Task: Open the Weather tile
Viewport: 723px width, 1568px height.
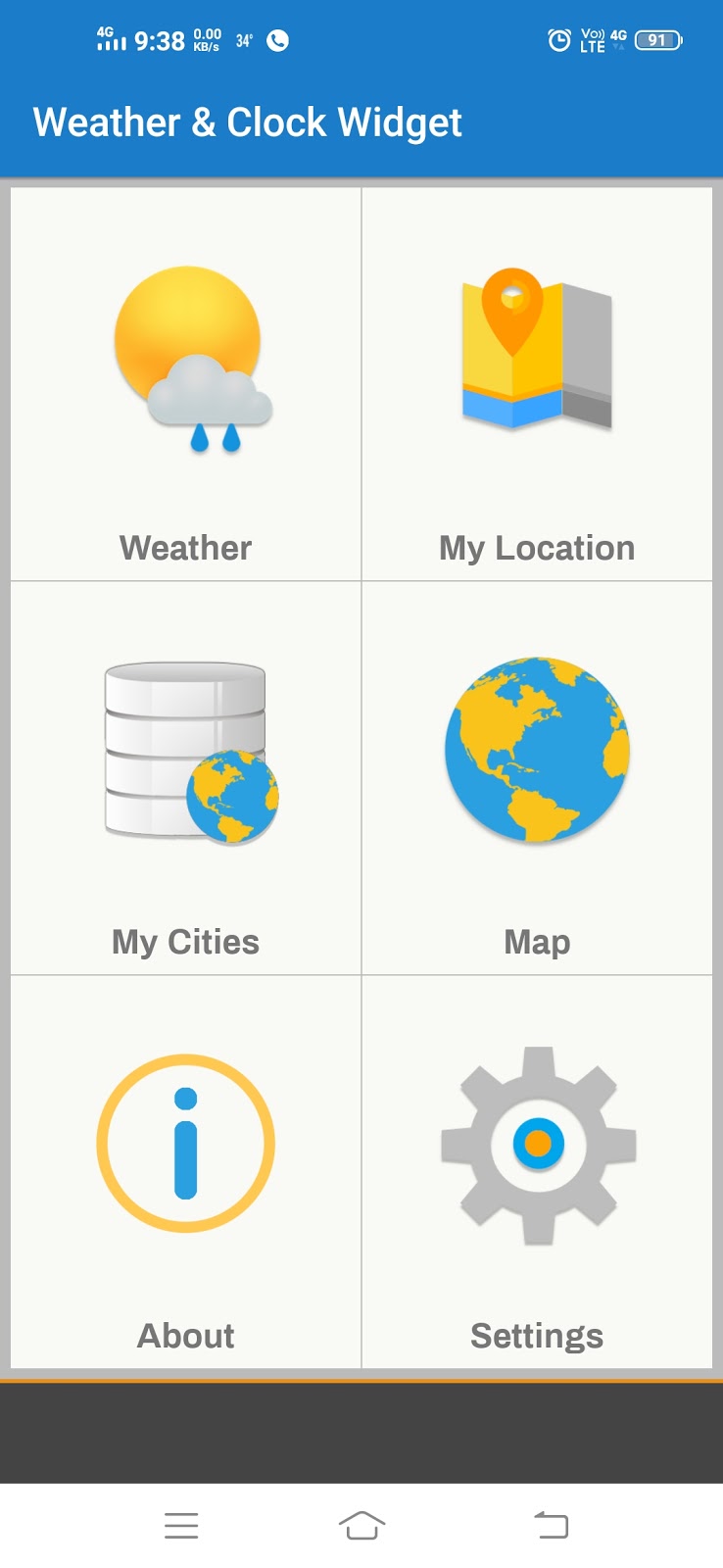Action: pyautogui.click(x=186, y=384)
